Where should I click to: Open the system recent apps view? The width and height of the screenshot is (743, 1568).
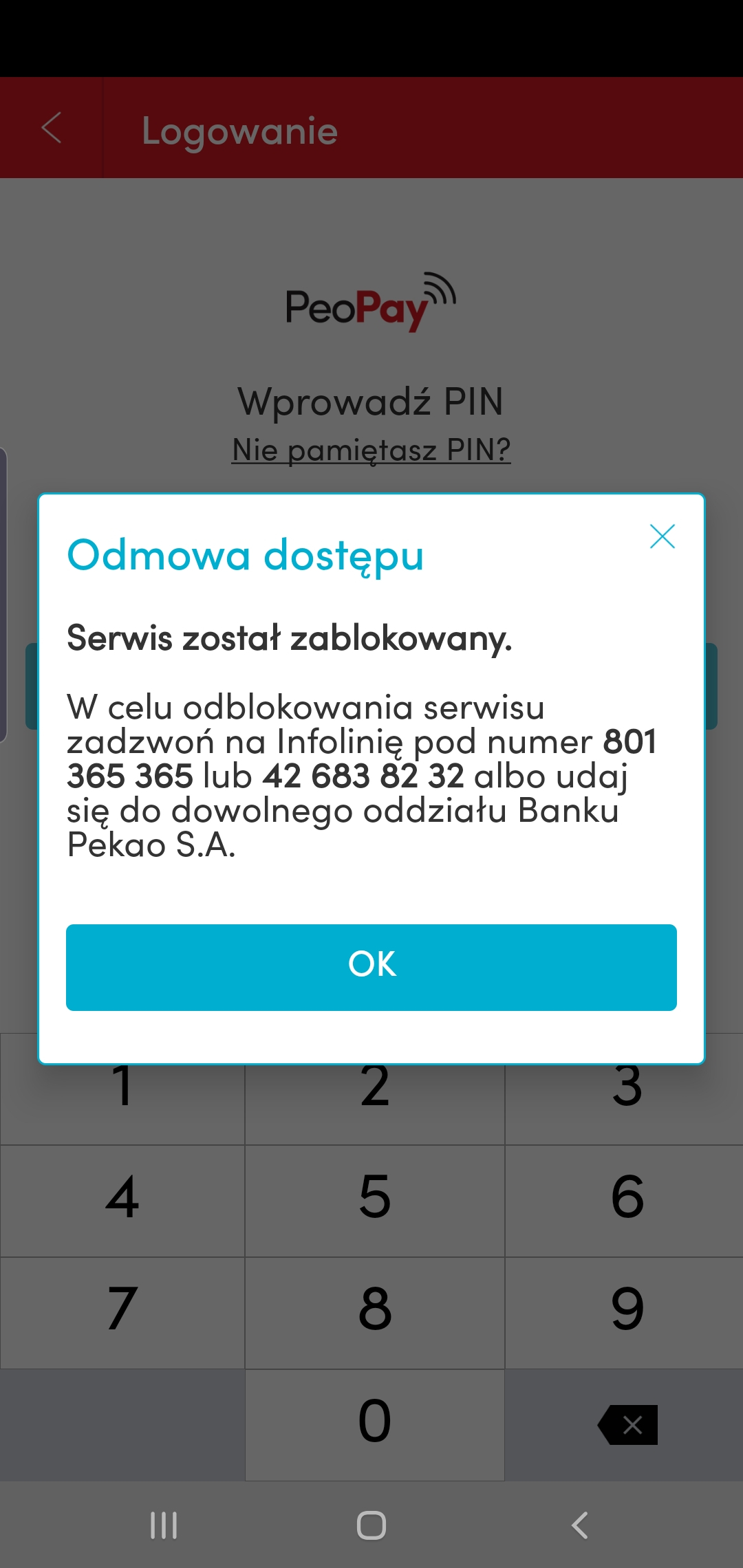[x=164, y=1525]
